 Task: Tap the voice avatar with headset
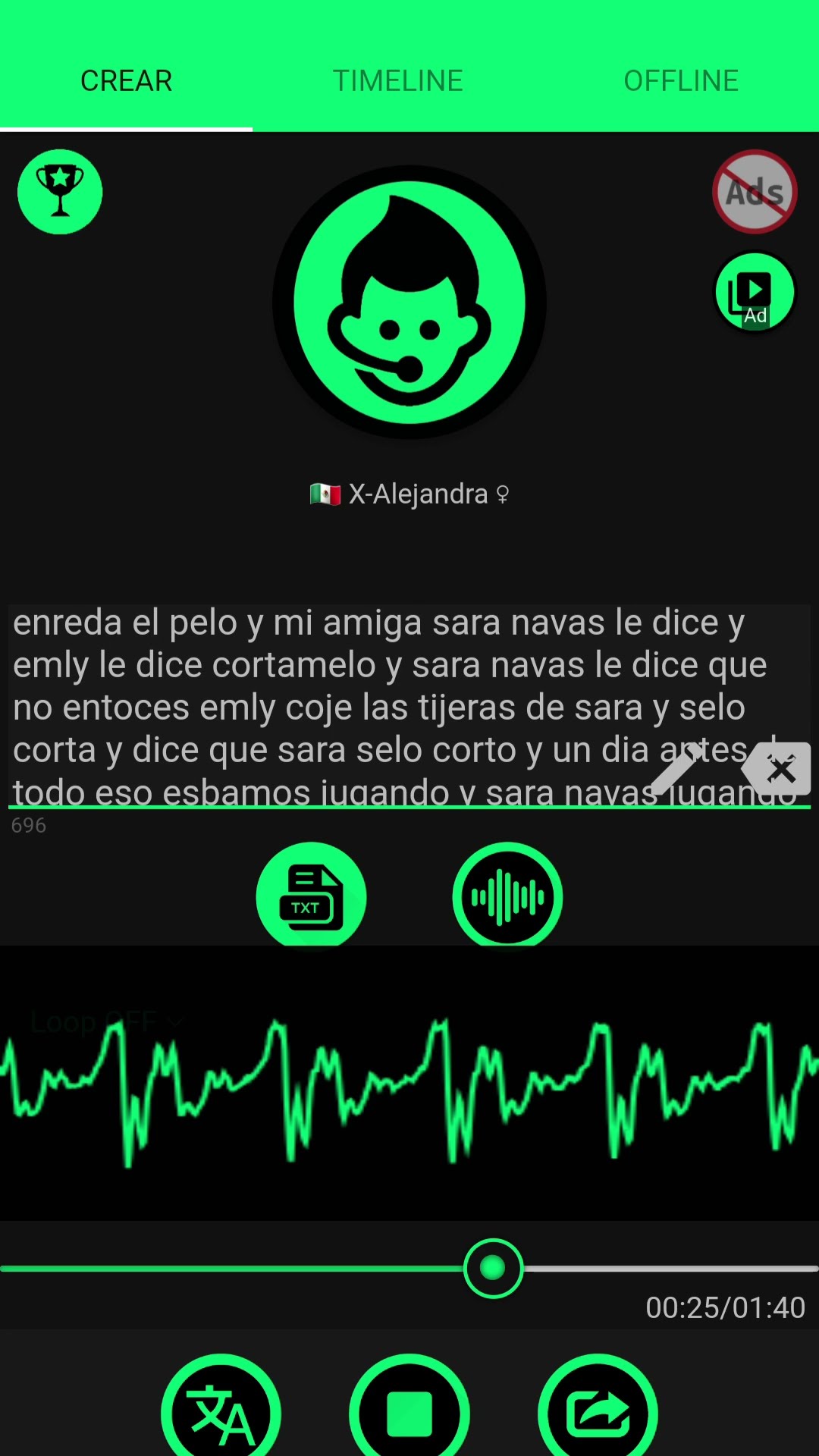[409, 302]
